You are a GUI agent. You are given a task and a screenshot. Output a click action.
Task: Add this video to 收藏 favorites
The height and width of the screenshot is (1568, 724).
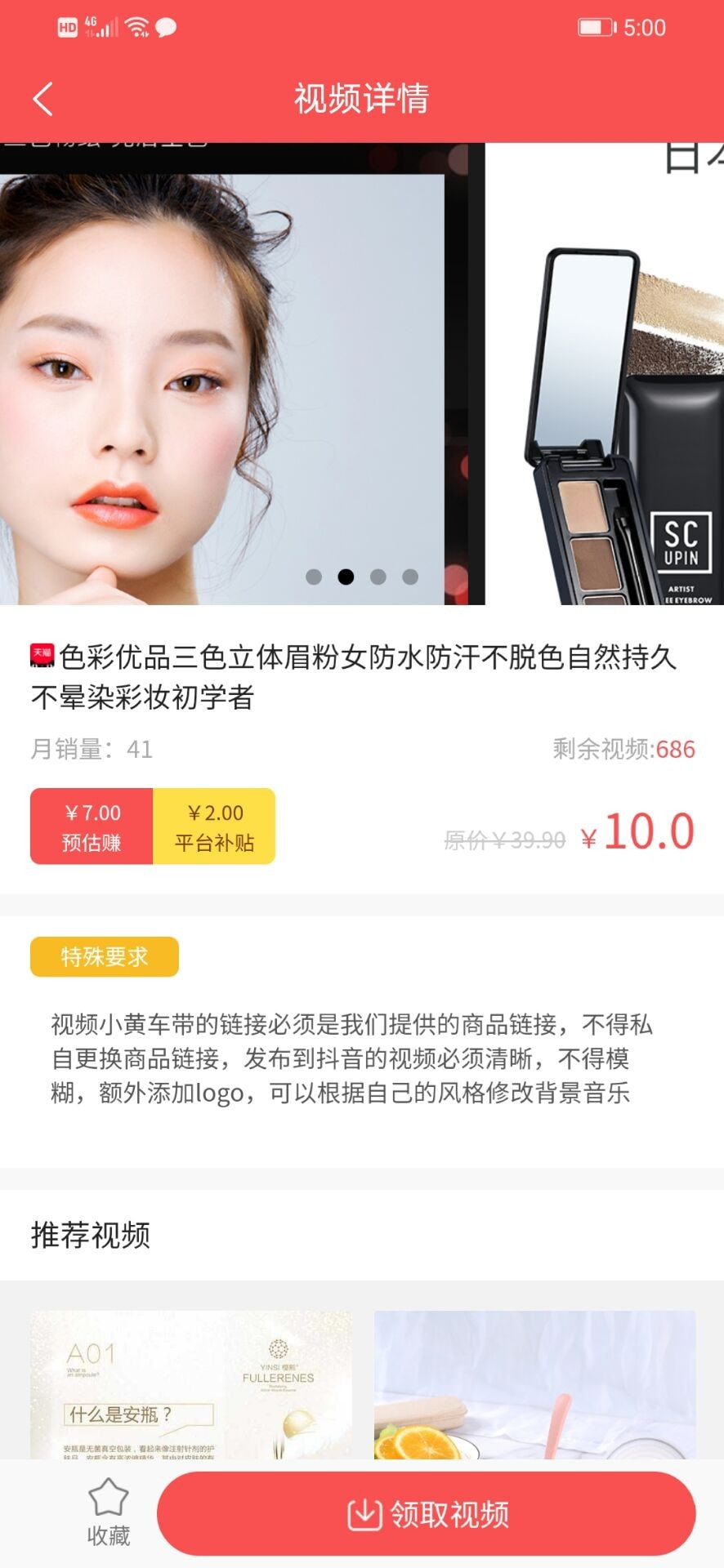coord(109,1512)
